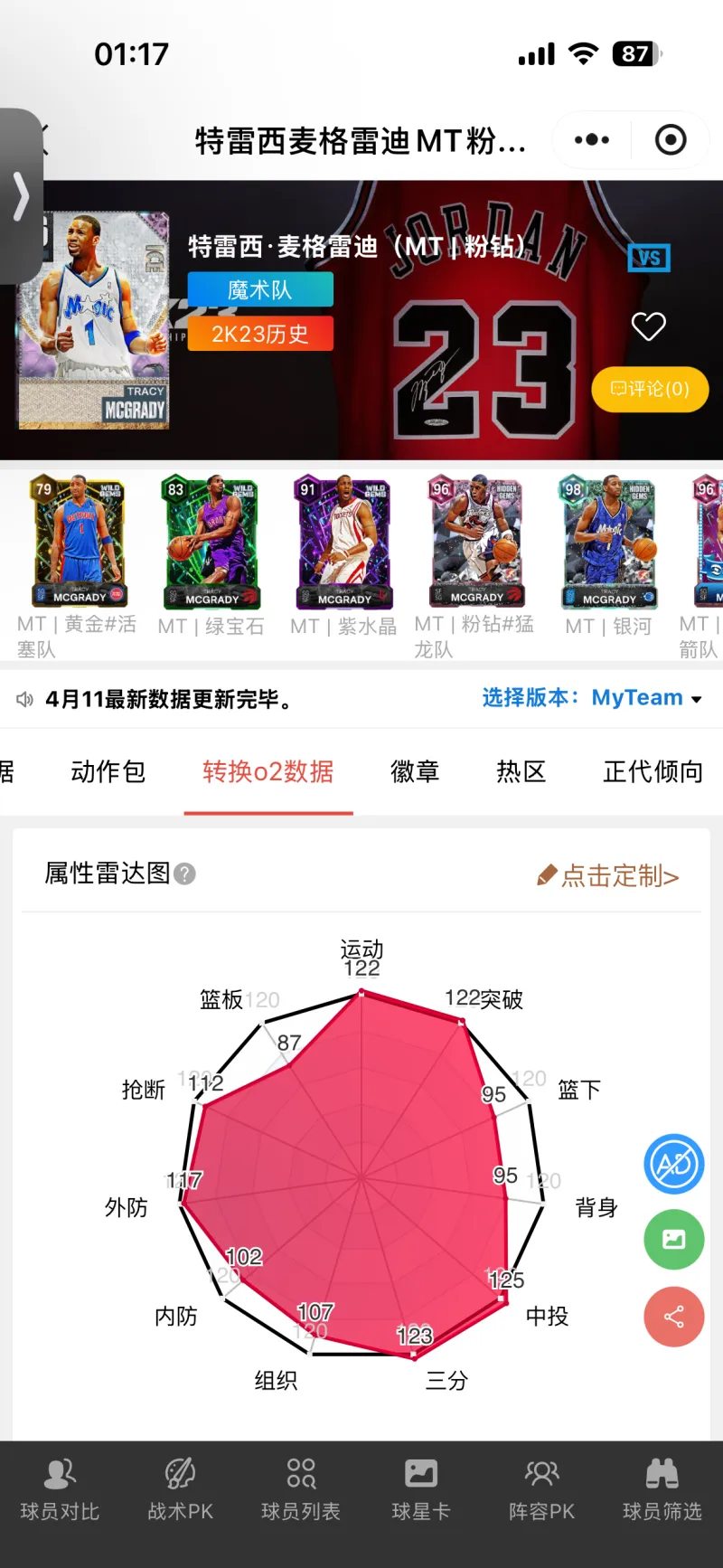Screen dimensions: 723x1568
Task: Expand the 选择版本 MyTeam dropdown
Action: click(x=592, y=698)
